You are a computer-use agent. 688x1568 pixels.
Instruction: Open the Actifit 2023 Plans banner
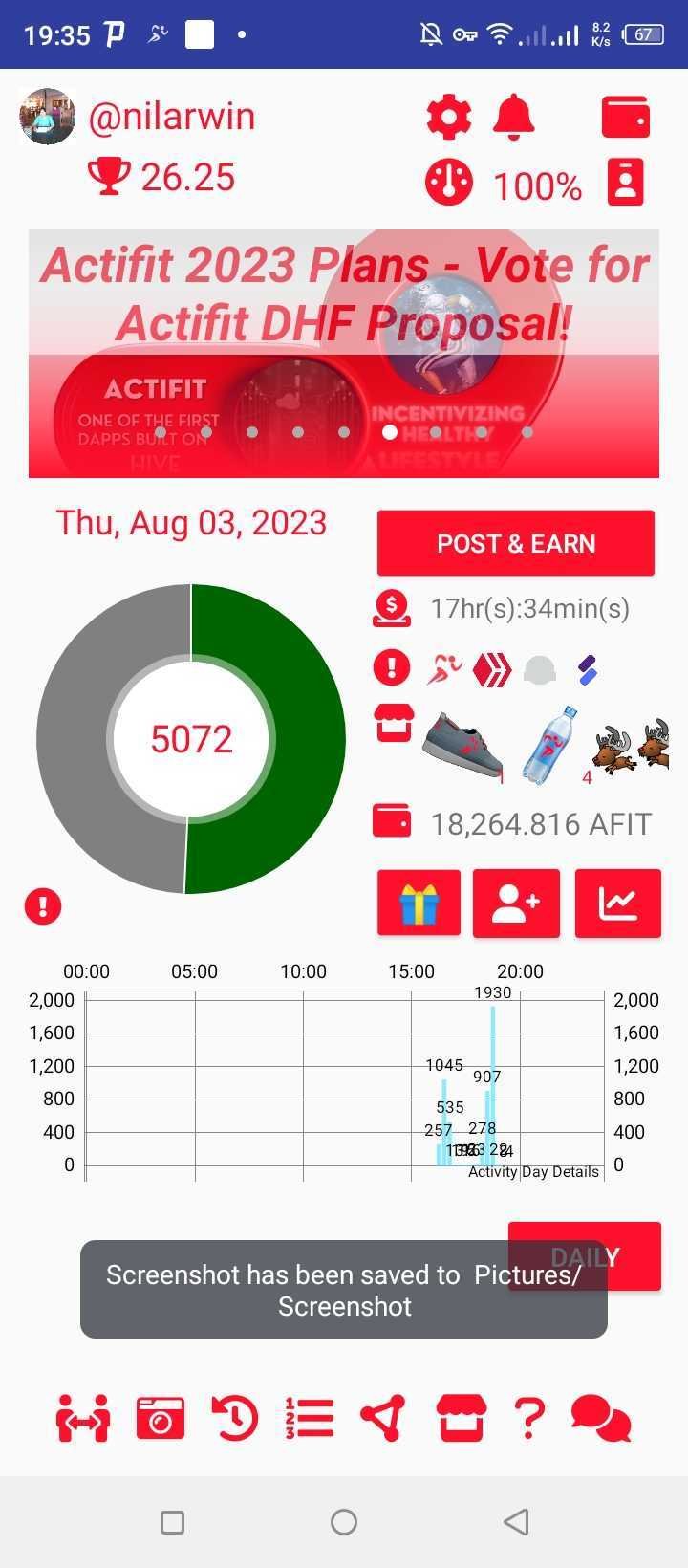point(344,354)
